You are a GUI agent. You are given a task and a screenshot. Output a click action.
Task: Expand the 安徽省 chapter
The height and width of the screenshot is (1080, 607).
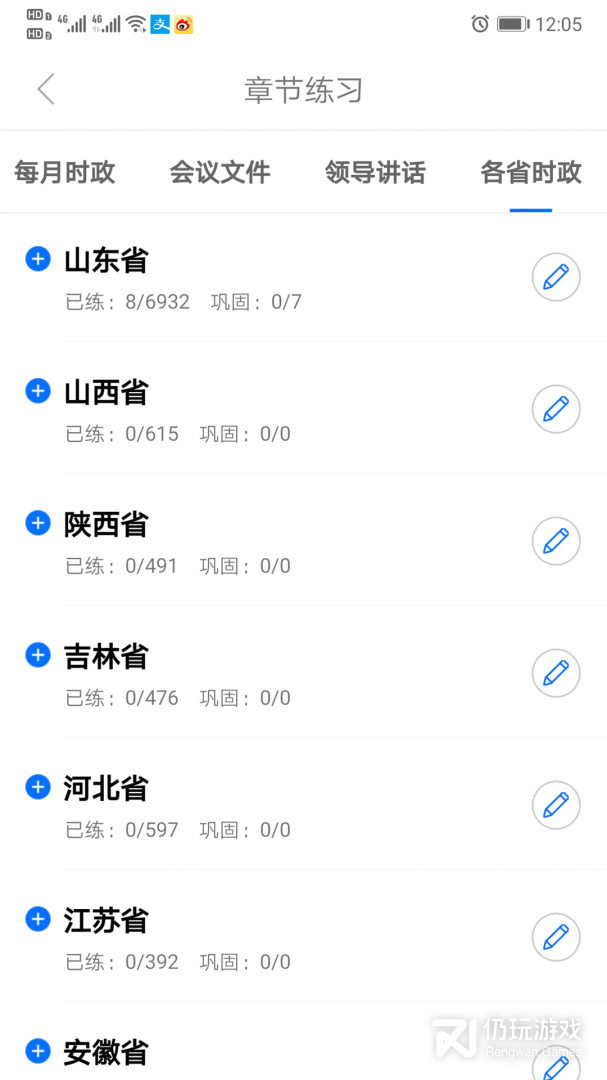tap(38, 1051)
